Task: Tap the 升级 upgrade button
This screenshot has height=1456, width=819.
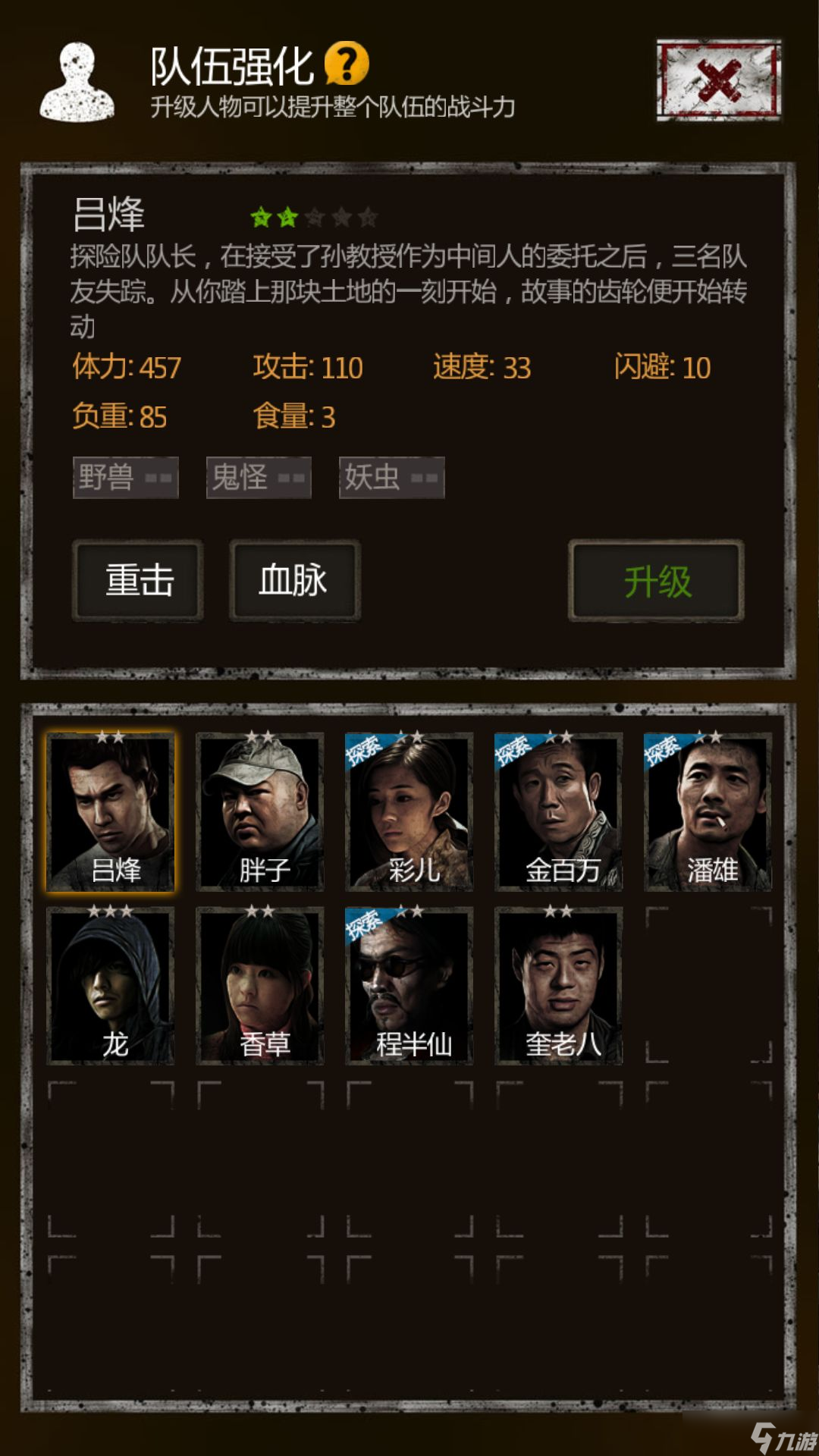Action: click(x=656, y=582)
